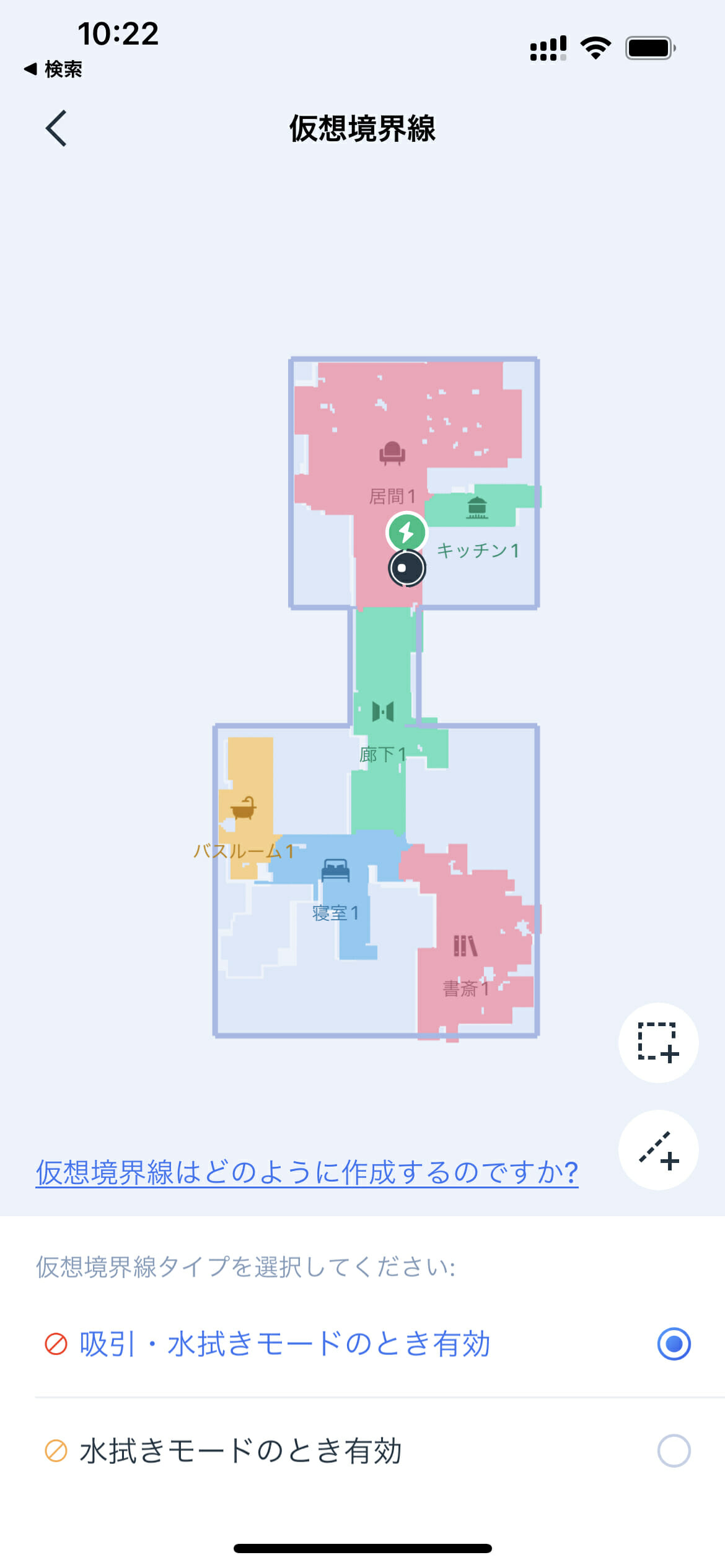Go back from the 仮想境界線 screen
The image size is (725, 1568).
pos(56,129)
